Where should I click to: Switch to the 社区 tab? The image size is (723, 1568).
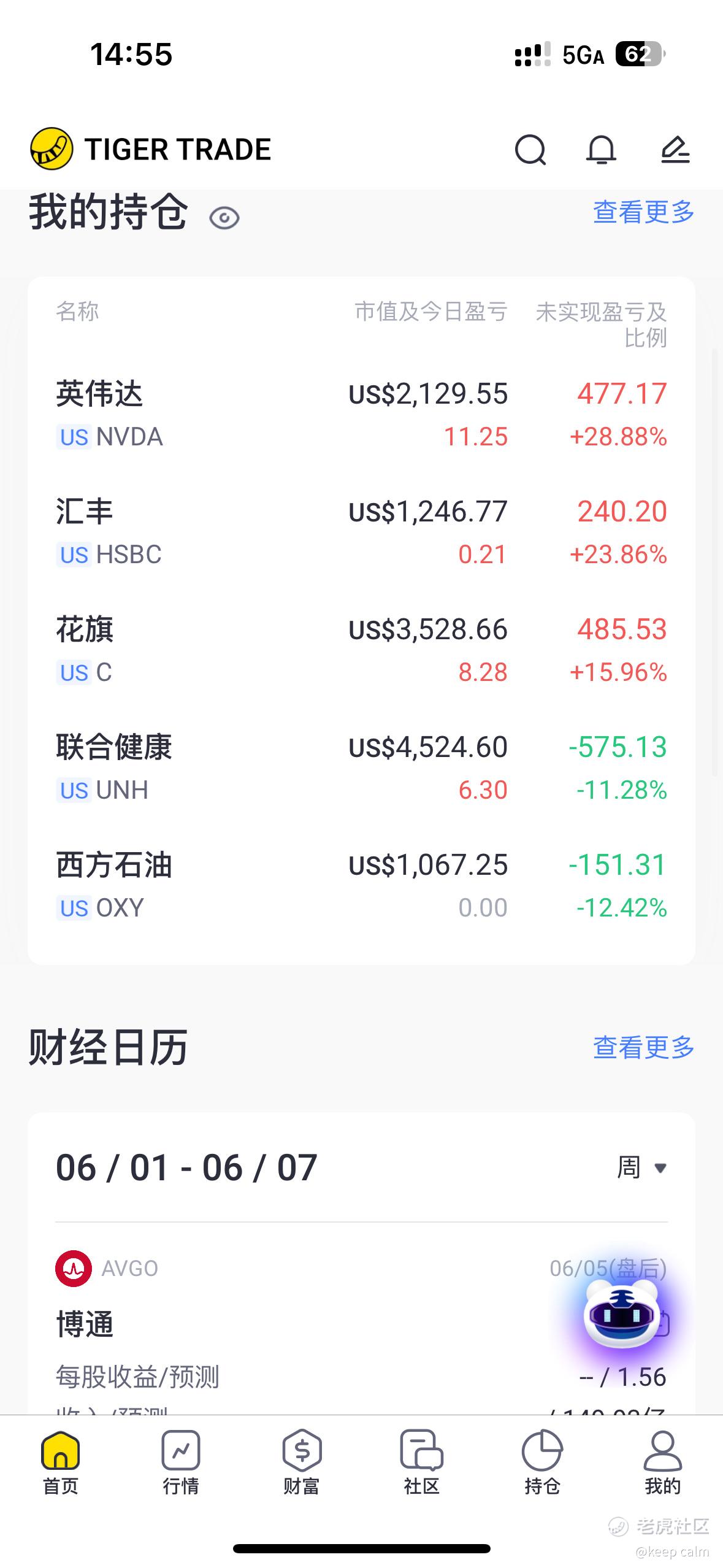click(422, 1462)
